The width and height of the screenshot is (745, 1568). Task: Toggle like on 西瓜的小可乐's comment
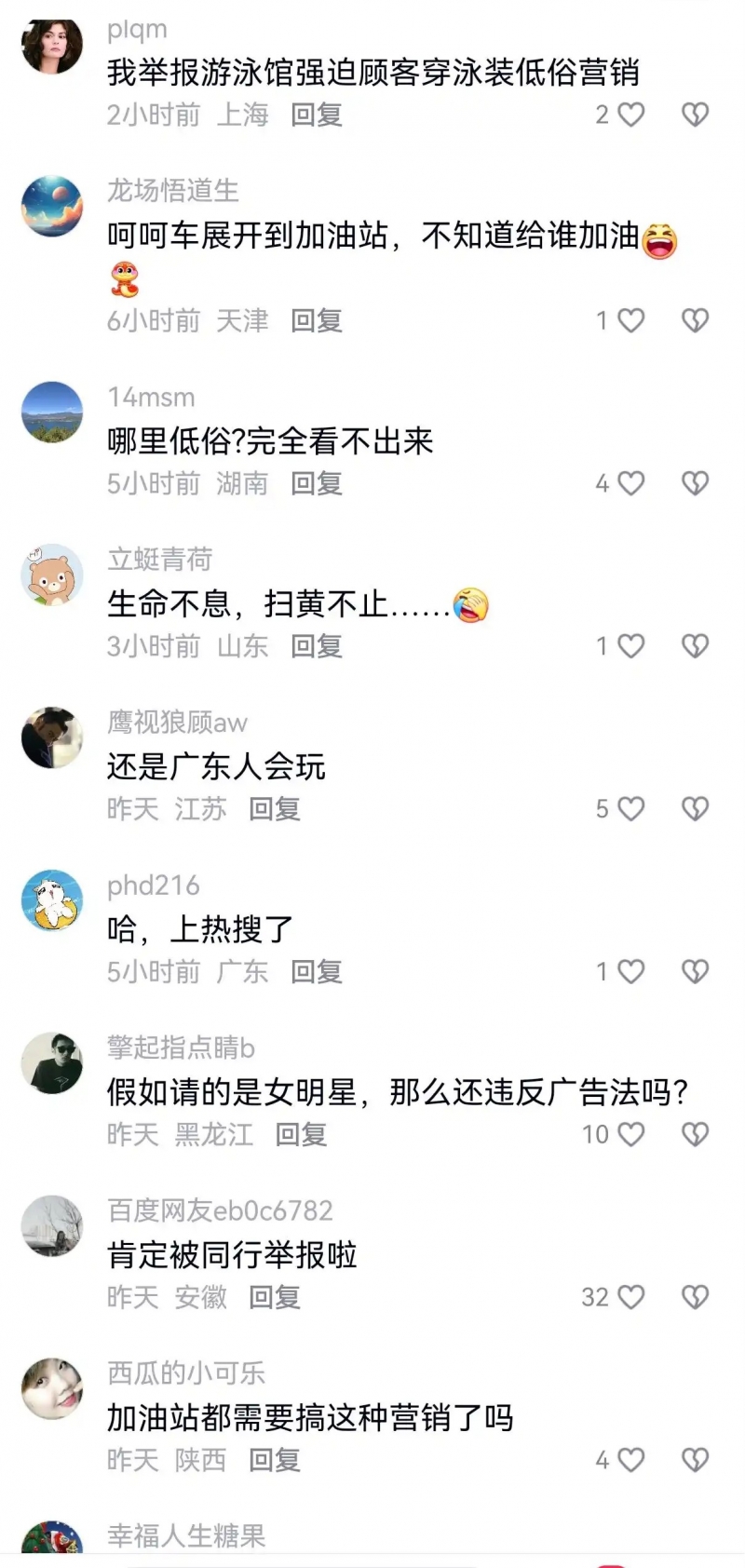click(x=632, y=1459)
